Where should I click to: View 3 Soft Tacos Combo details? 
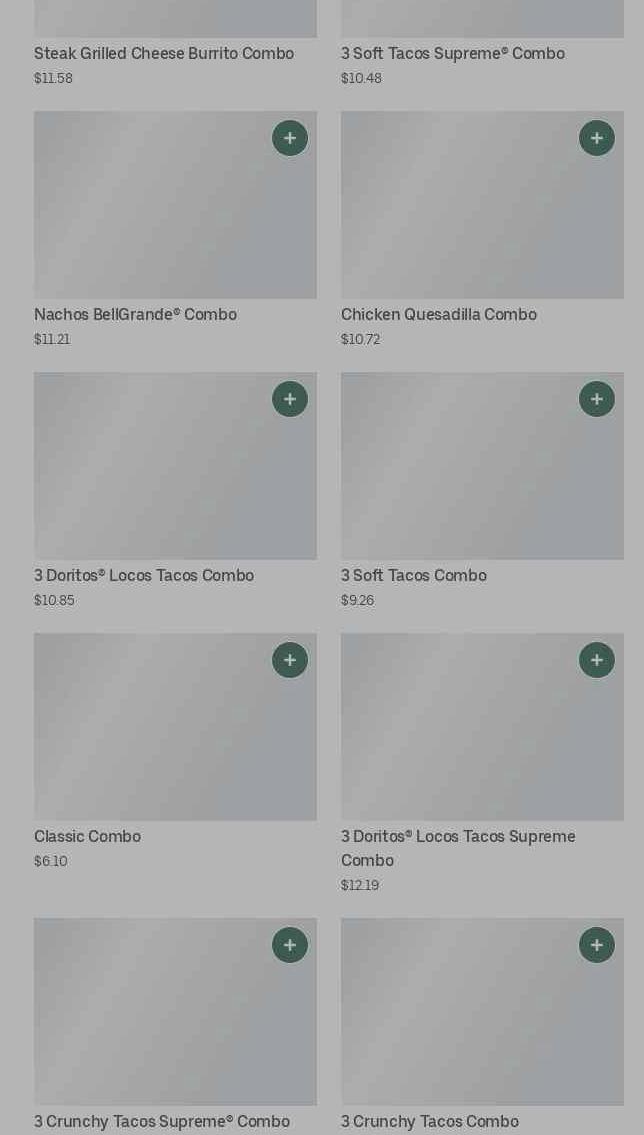pyautogui.click(x=460, y=480)
